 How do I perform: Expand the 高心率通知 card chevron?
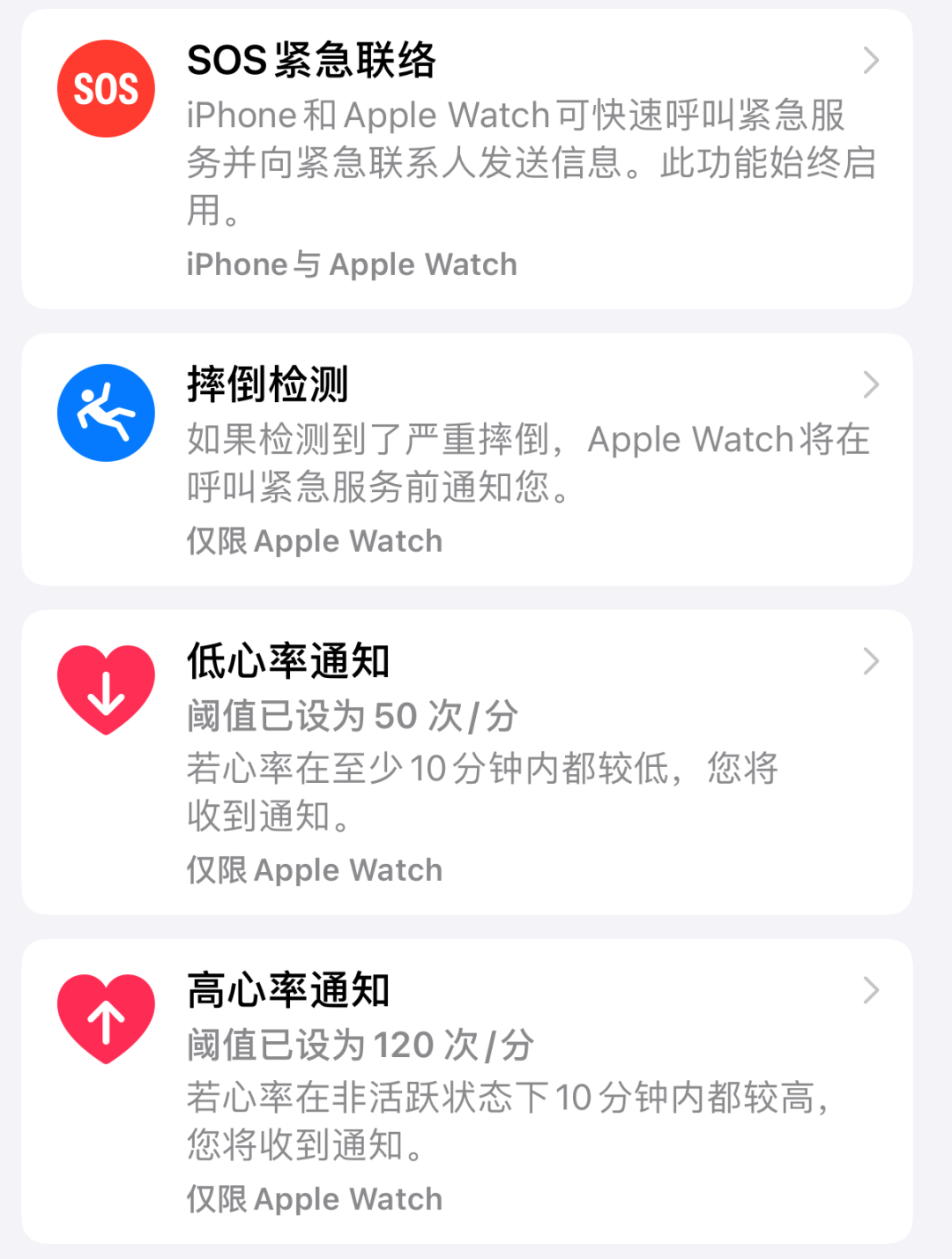pos(871,991)
